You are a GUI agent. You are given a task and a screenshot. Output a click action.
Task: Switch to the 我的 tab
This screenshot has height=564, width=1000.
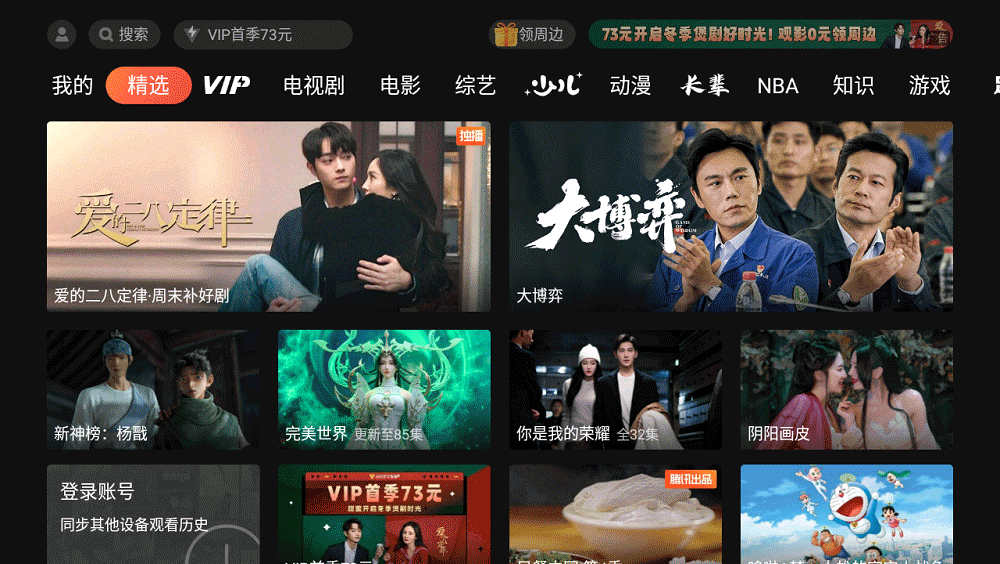[72, 86]
